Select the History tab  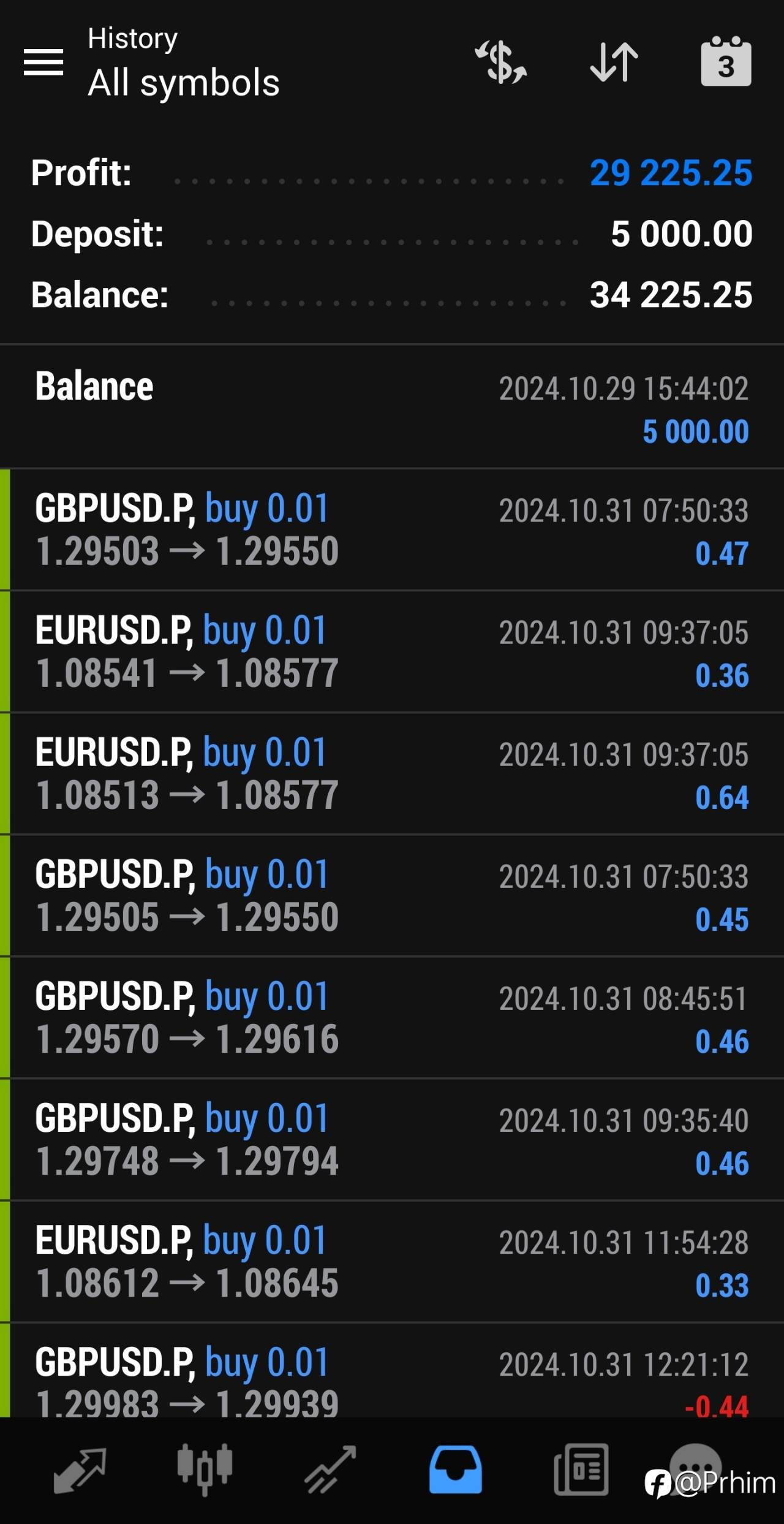pyautogui.click(x=455, y=1469)
